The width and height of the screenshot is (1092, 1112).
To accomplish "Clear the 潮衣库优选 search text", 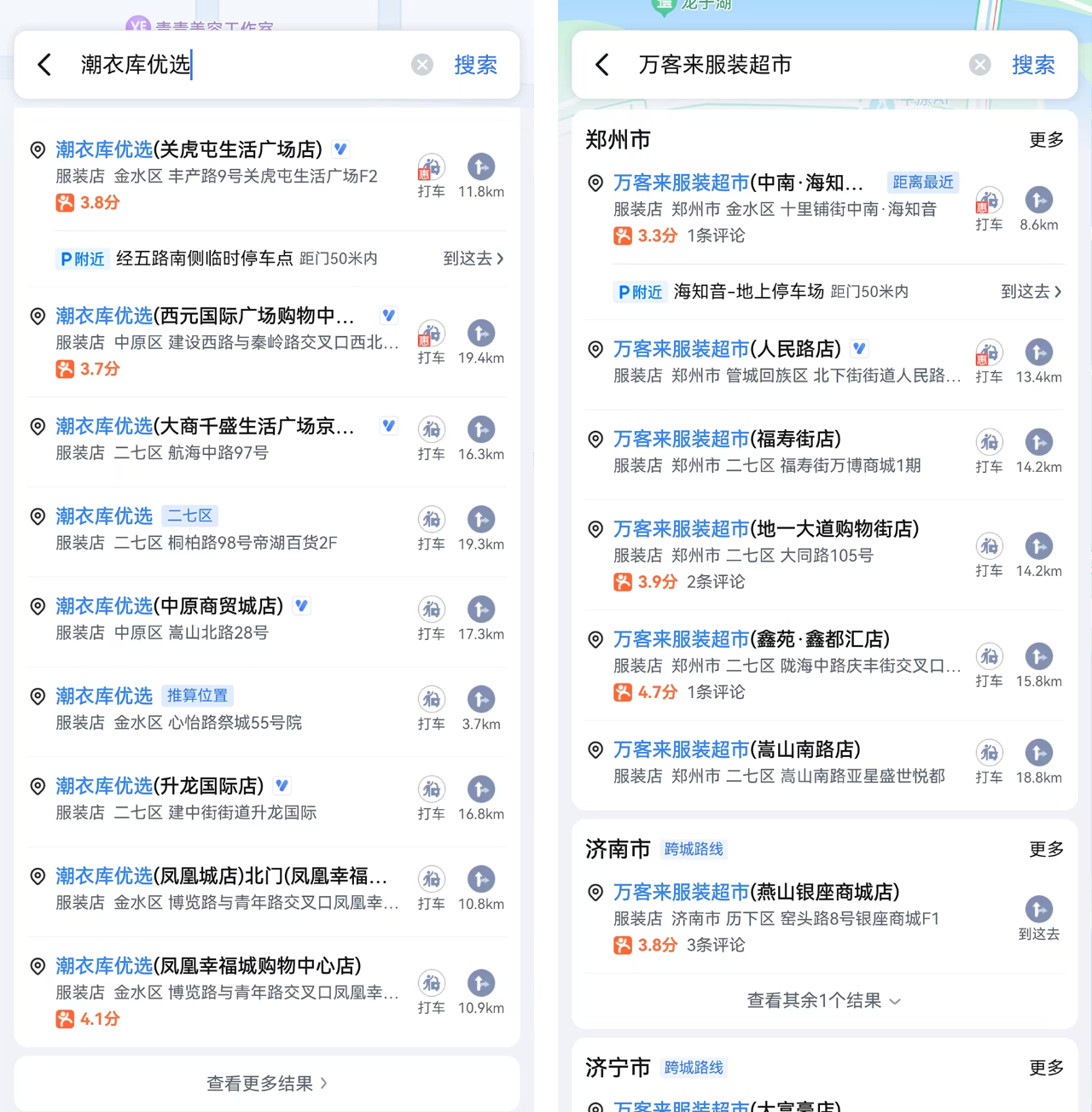I will (422, 65).
